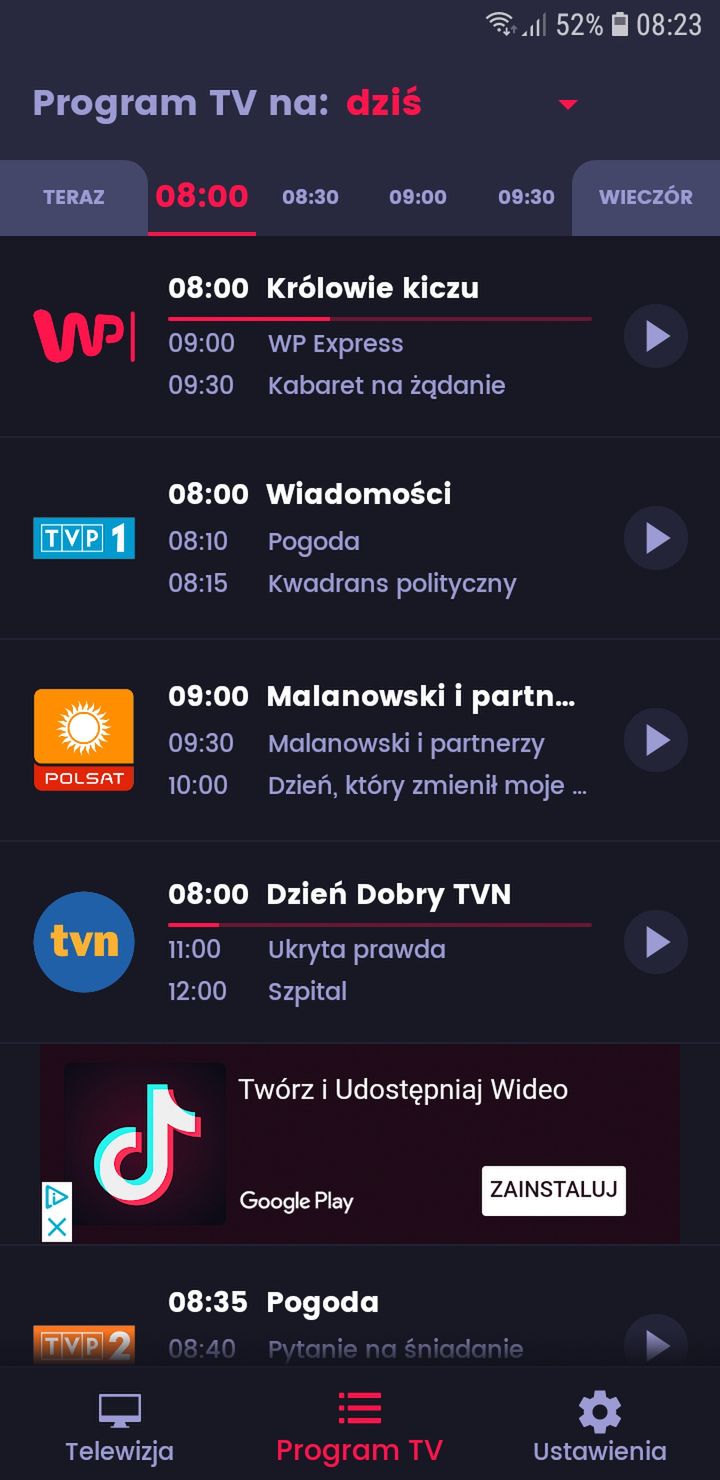Image resolution: width=720 pixels, height=1480 pixels.
Task: Jump to the WIECZÓR tab
Action: (646, 197)
